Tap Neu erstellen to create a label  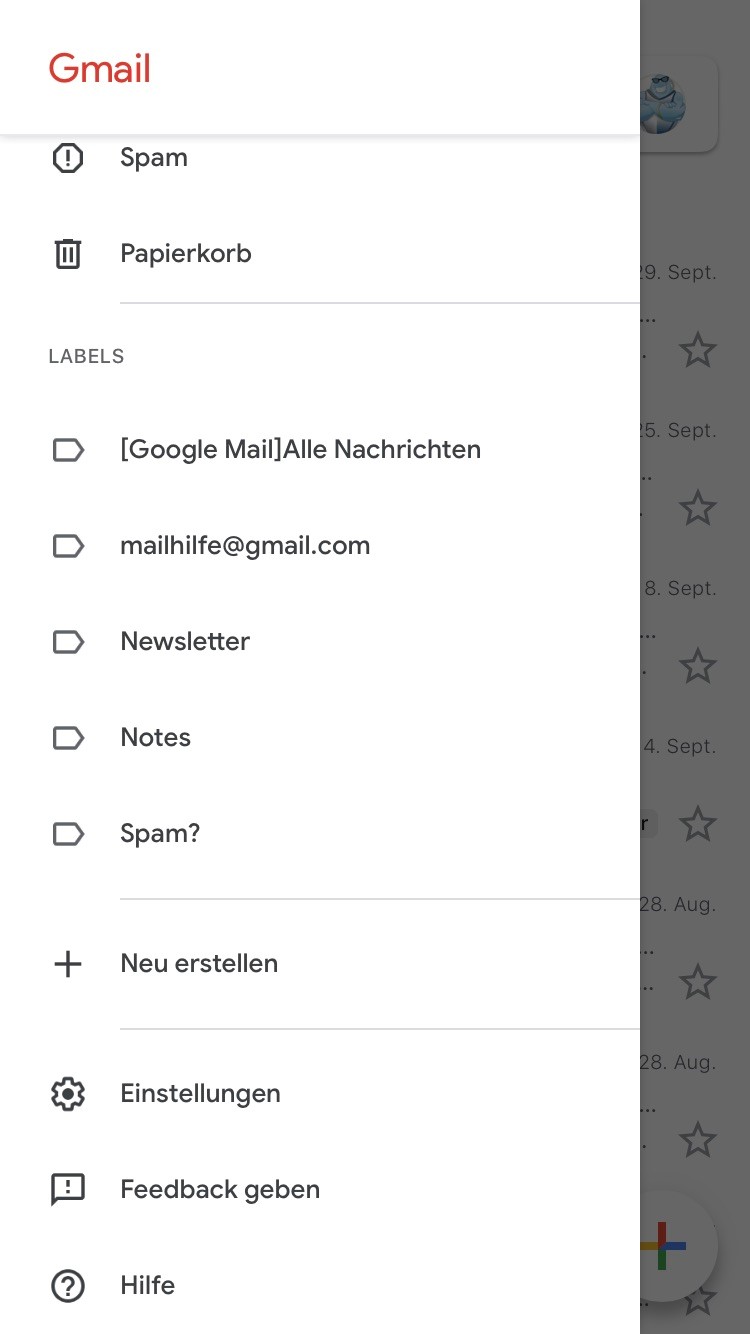pos(320,964)
